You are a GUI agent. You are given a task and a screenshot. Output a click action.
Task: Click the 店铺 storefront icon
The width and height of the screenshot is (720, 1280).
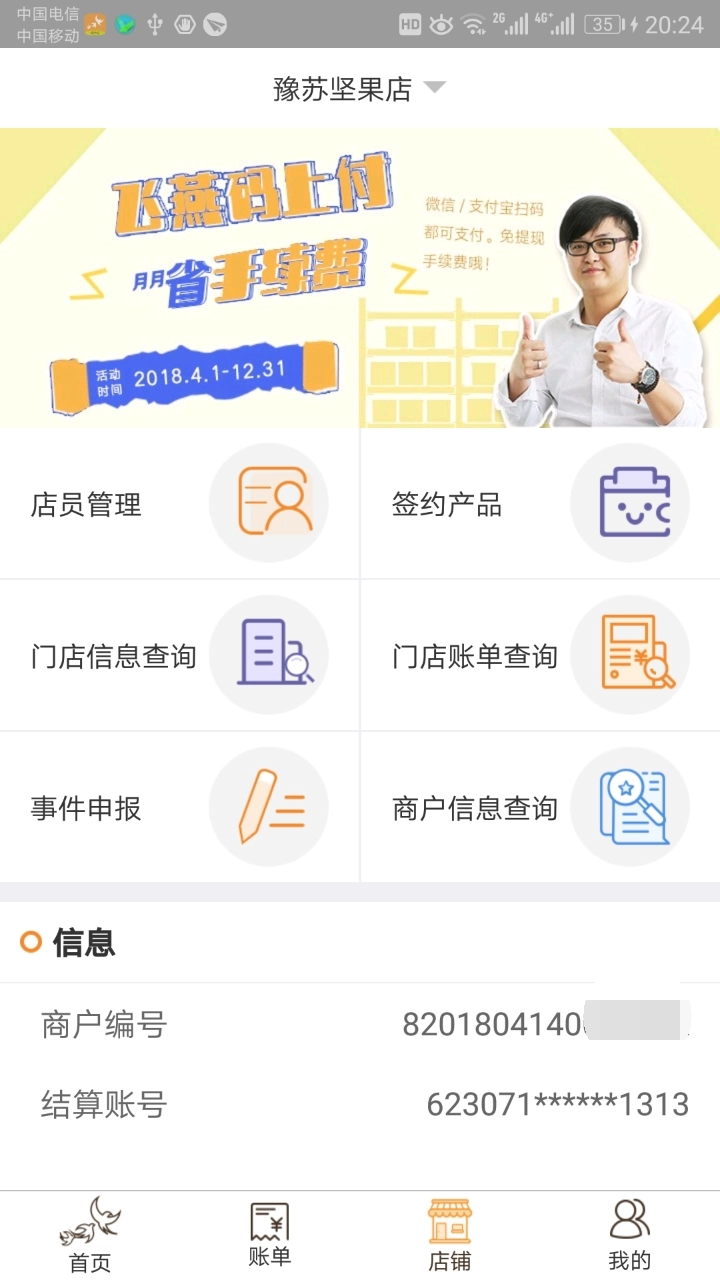click(x=450, y=1221)
